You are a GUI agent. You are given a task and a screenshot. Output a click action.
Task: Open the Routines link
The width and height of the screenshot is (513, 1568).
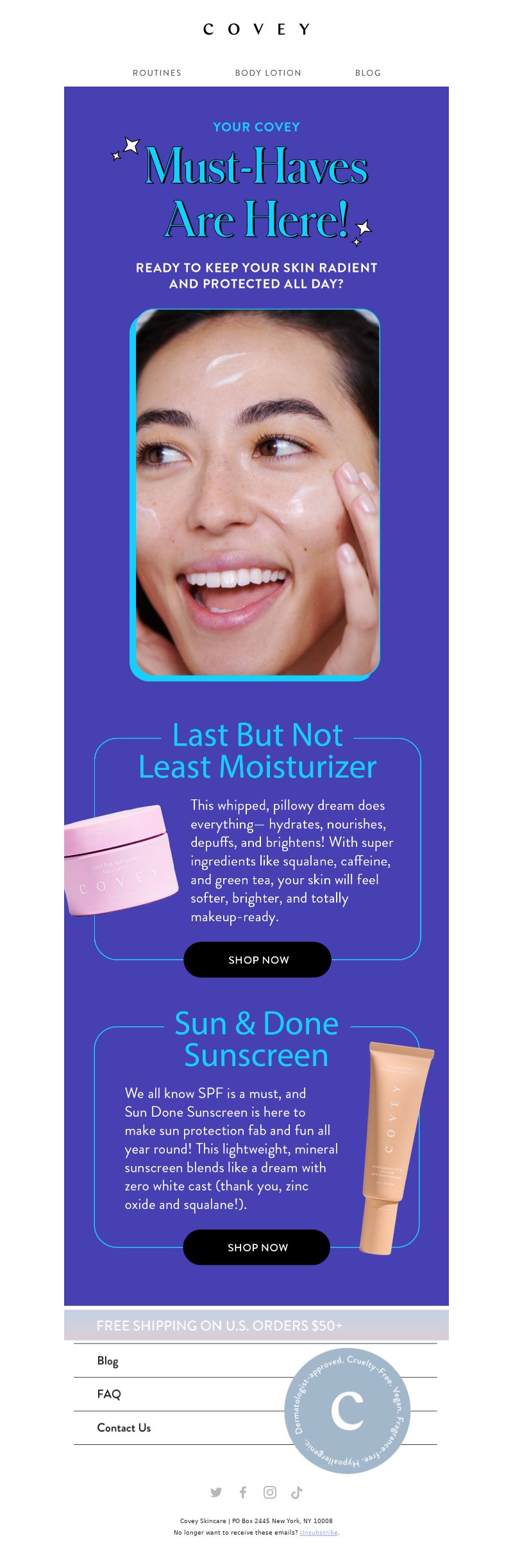[x=157, y=73]
